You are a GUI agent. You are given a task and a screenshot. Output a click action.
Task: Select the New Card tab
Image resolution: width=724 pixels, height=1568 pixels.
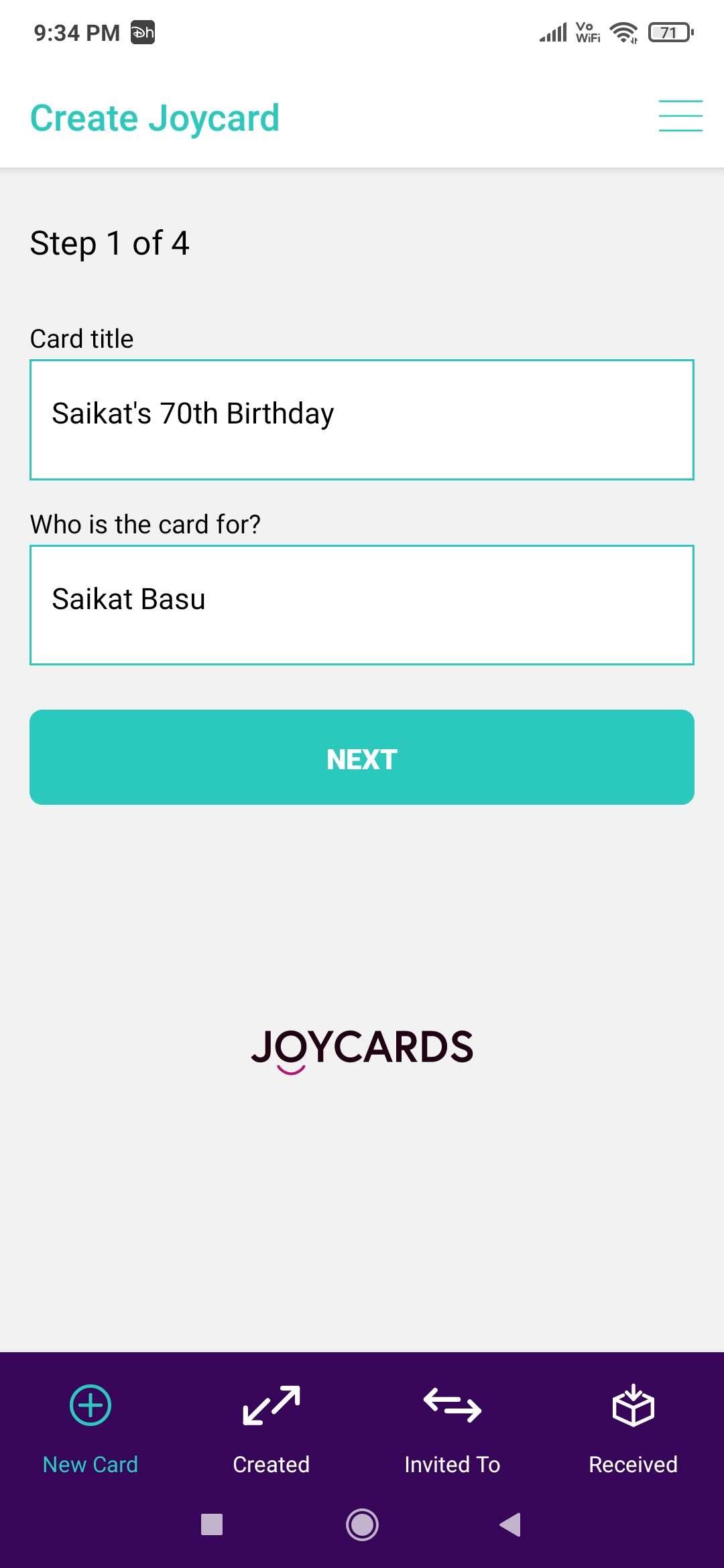90,1429
